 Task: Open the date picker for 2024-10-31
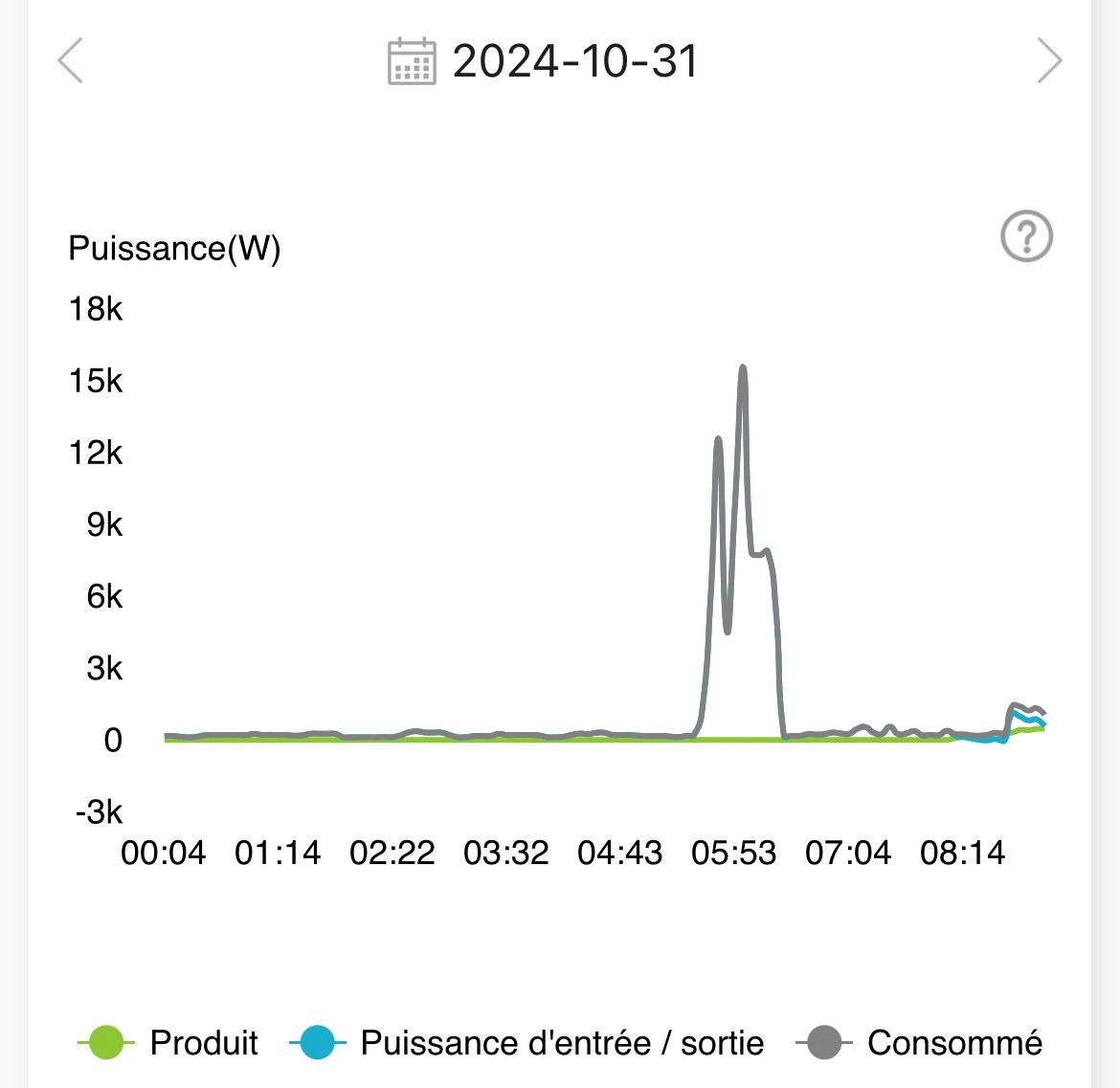(x=544, y=61)
